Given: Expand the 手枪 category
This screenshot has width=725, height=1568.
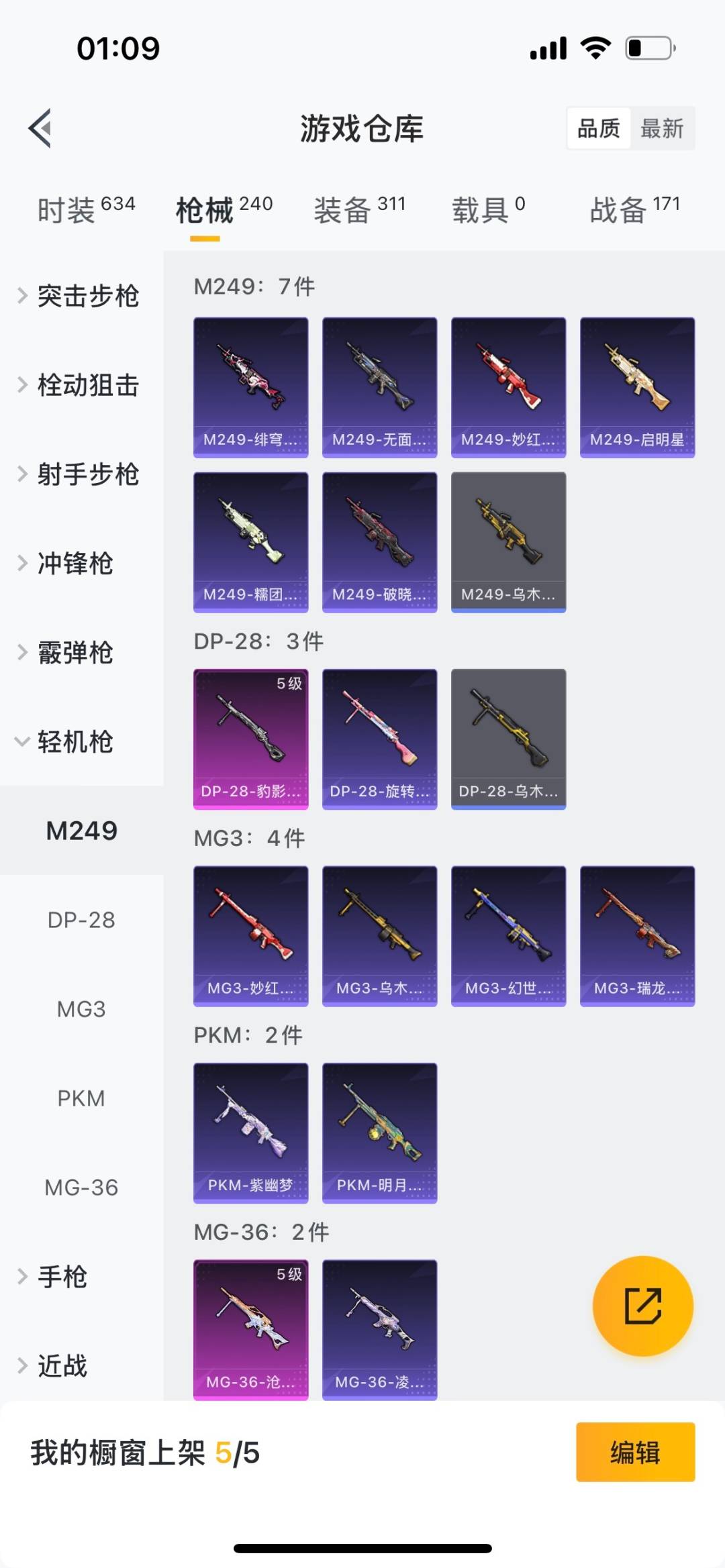Looking at the screenshot, I should (x=62, y=1277).
